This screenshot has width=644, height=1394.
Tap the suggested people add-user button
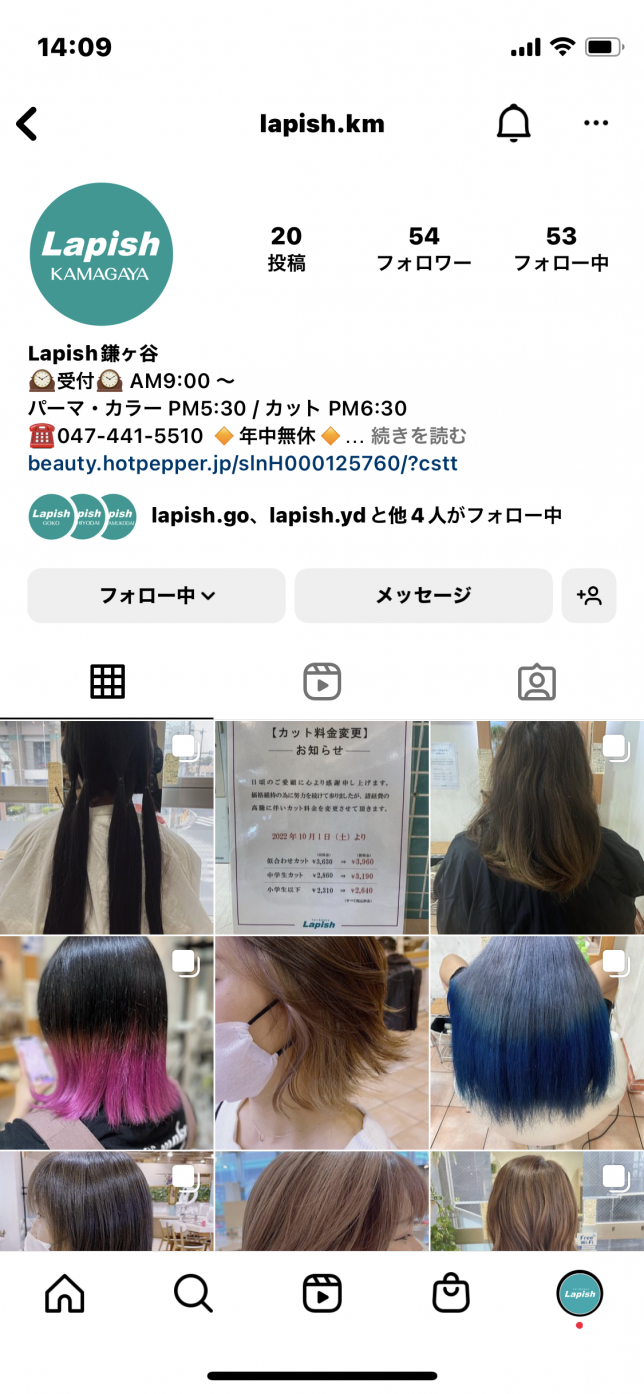[x=589, y=596]
